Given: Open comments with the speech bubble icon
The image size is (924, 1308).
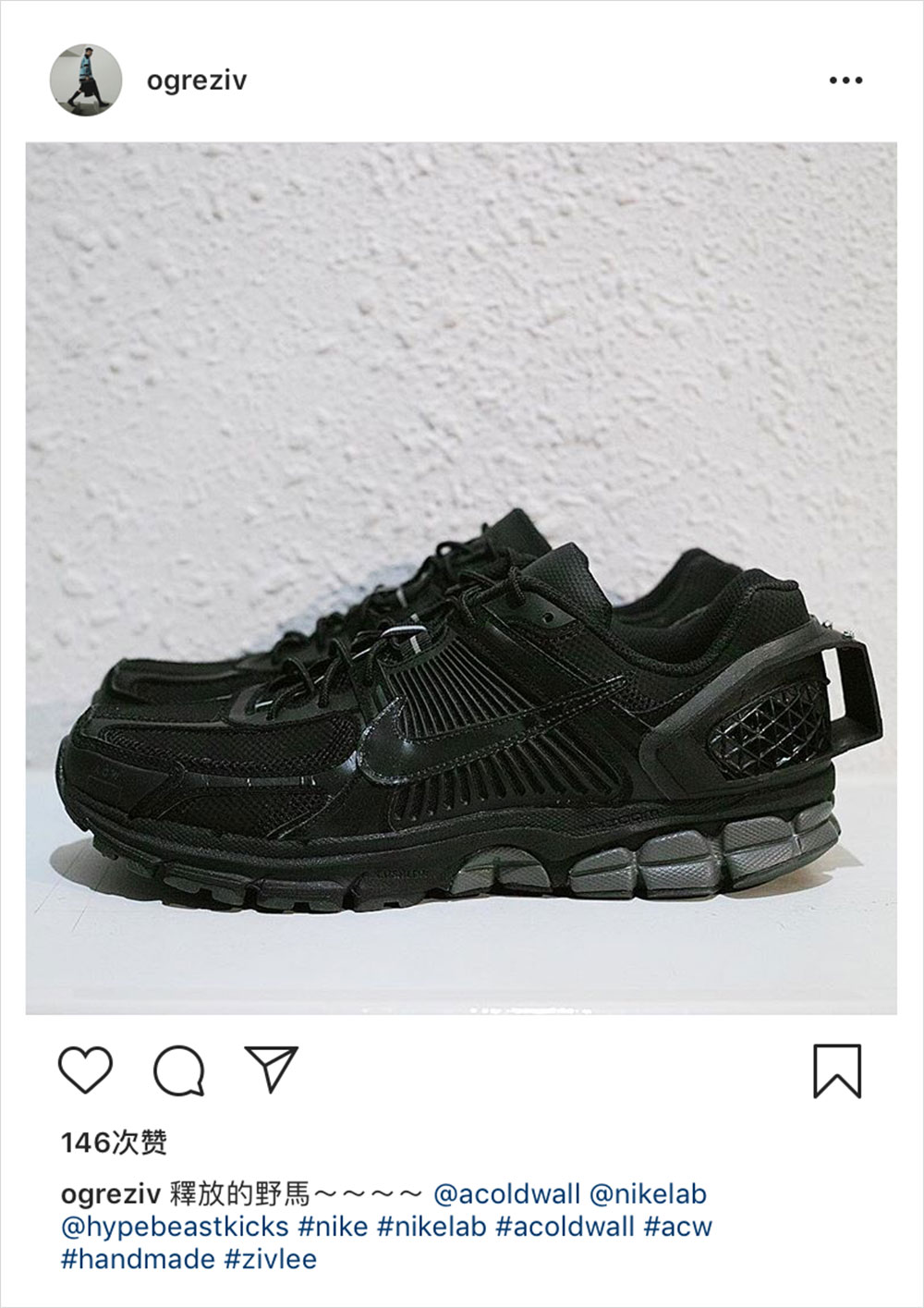Looking at the screenshot, I should pyautogui.click(x=178, y=1071).
